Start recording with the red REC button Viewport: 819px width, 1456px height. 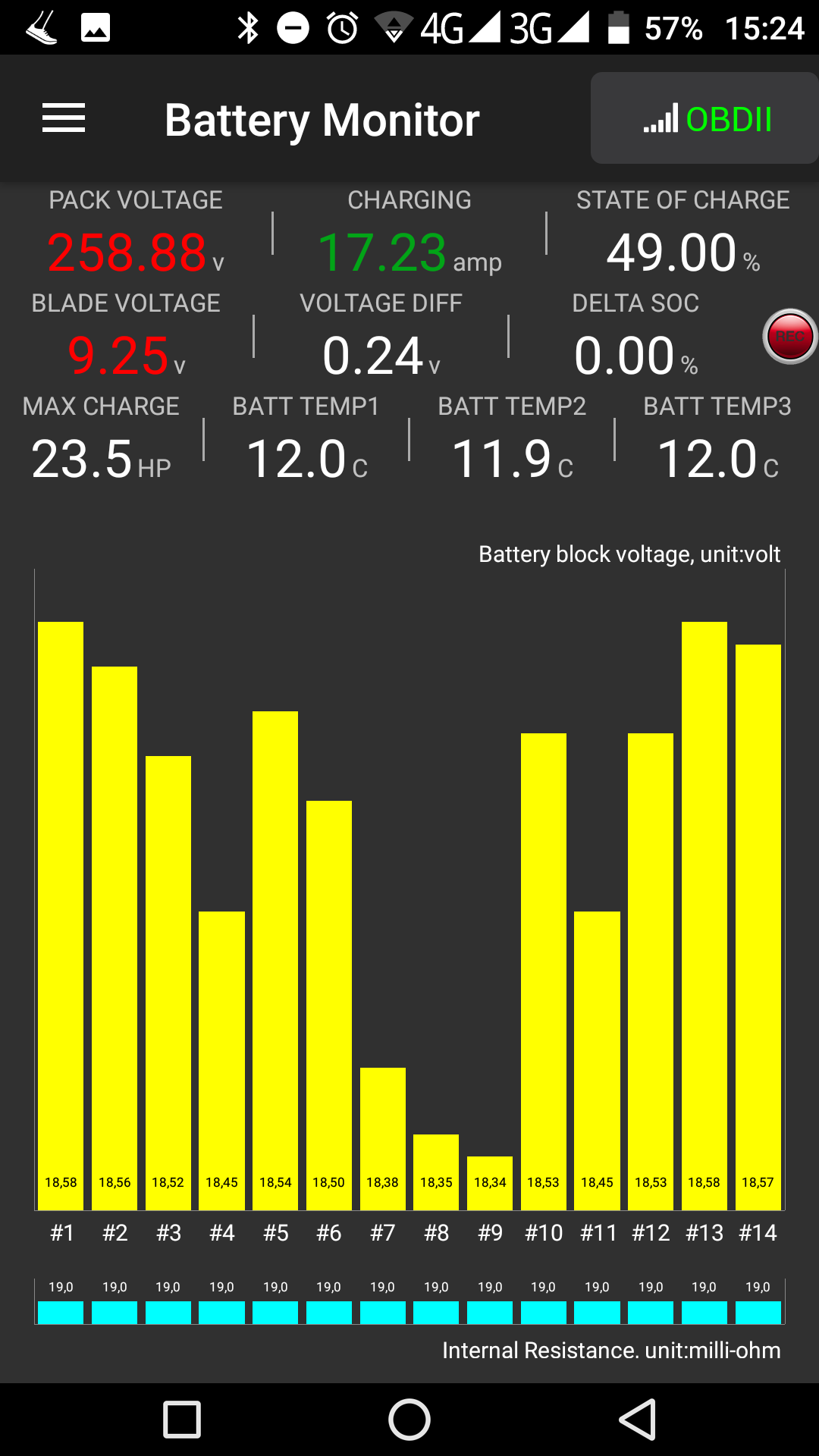point(789,337)
